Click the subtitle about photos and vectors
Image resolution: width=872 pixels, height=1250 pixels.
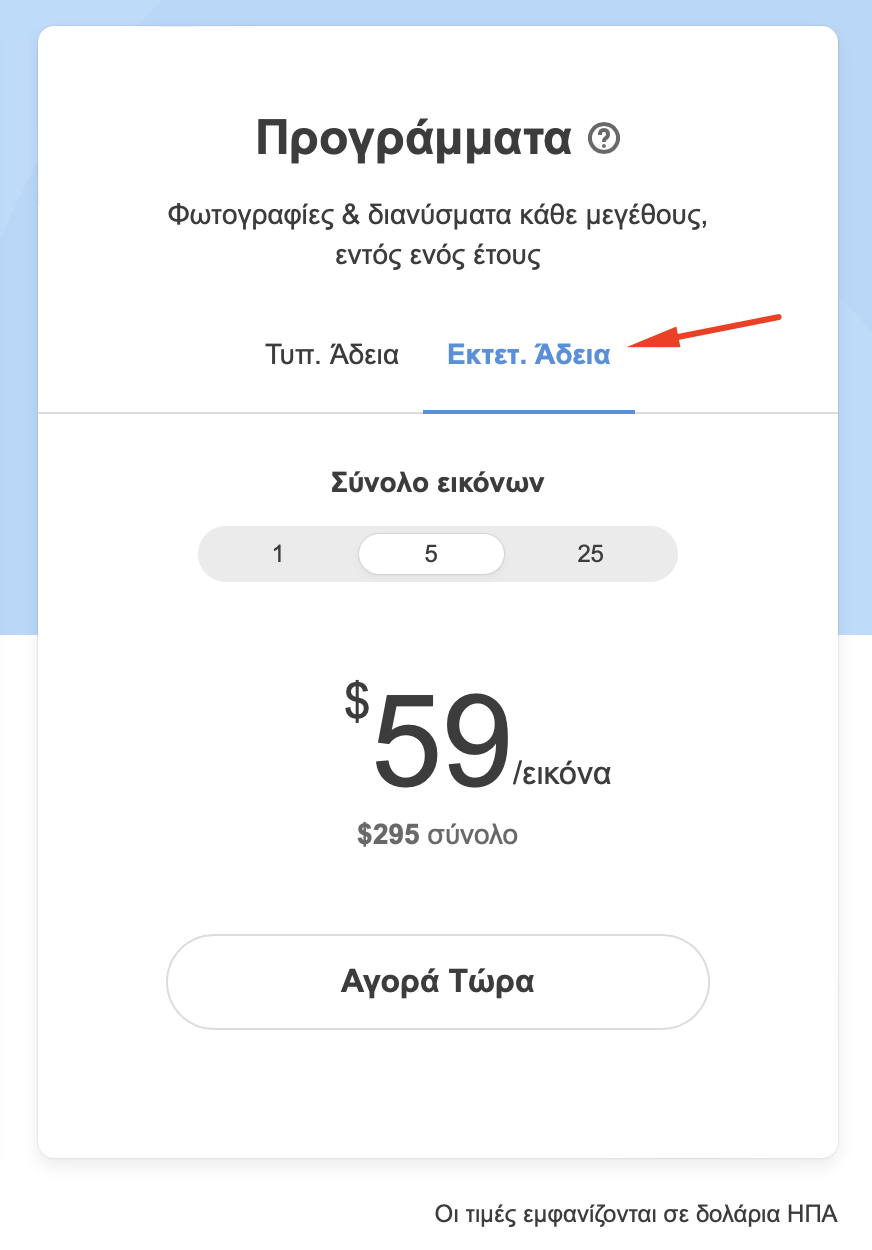point(437,235)
